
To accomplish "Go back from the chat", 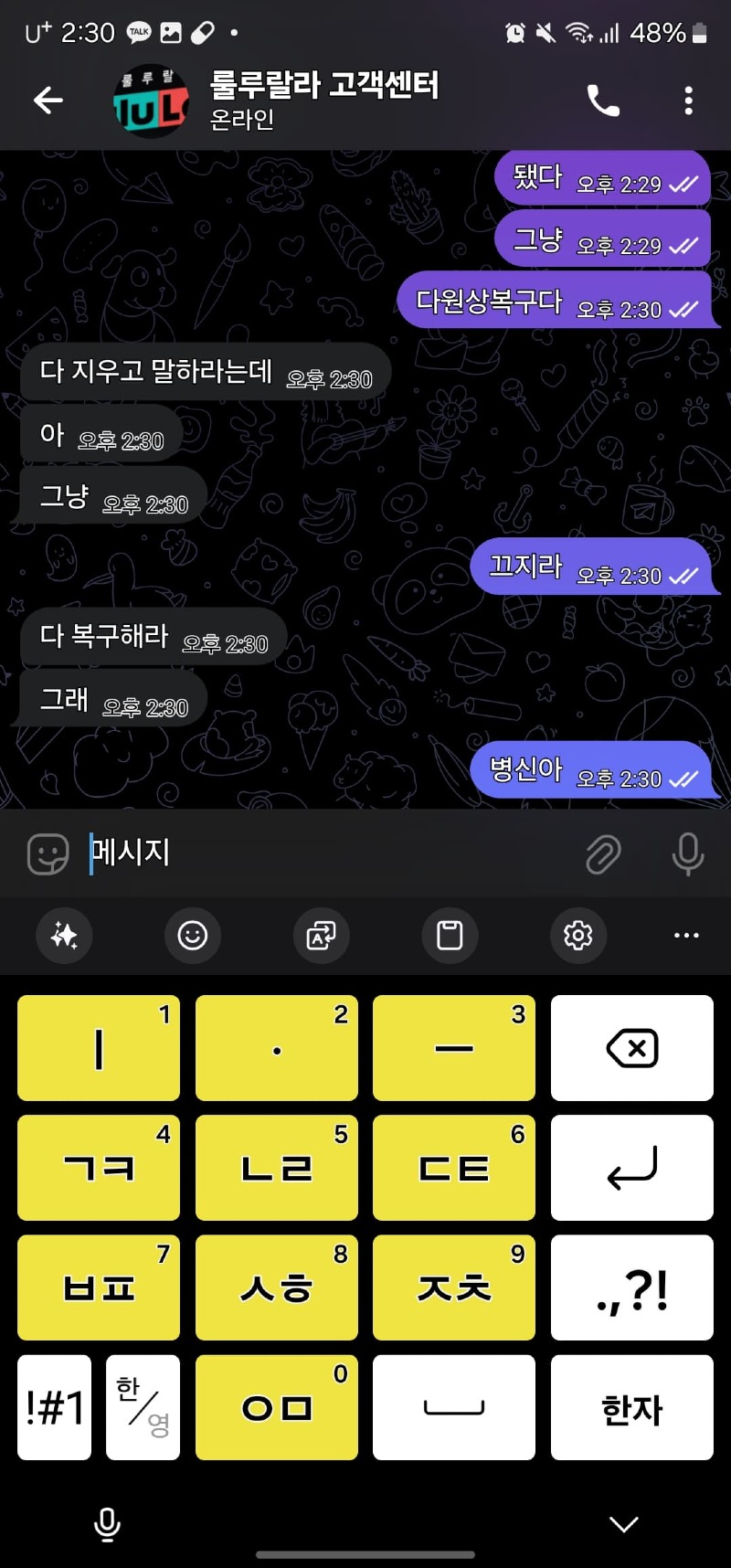I will 48,100.
